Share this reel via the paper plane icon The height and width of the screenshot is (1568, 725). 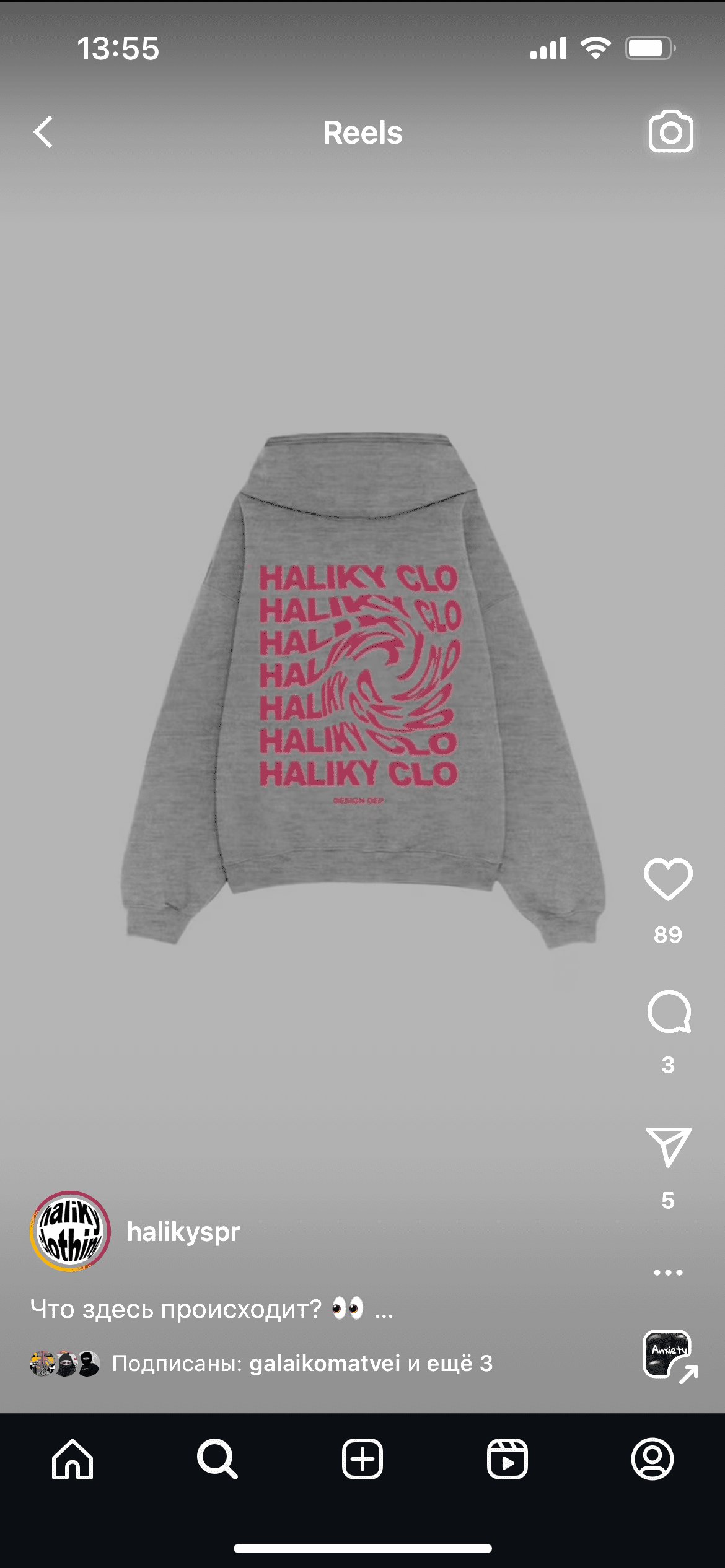[668, 1147]
